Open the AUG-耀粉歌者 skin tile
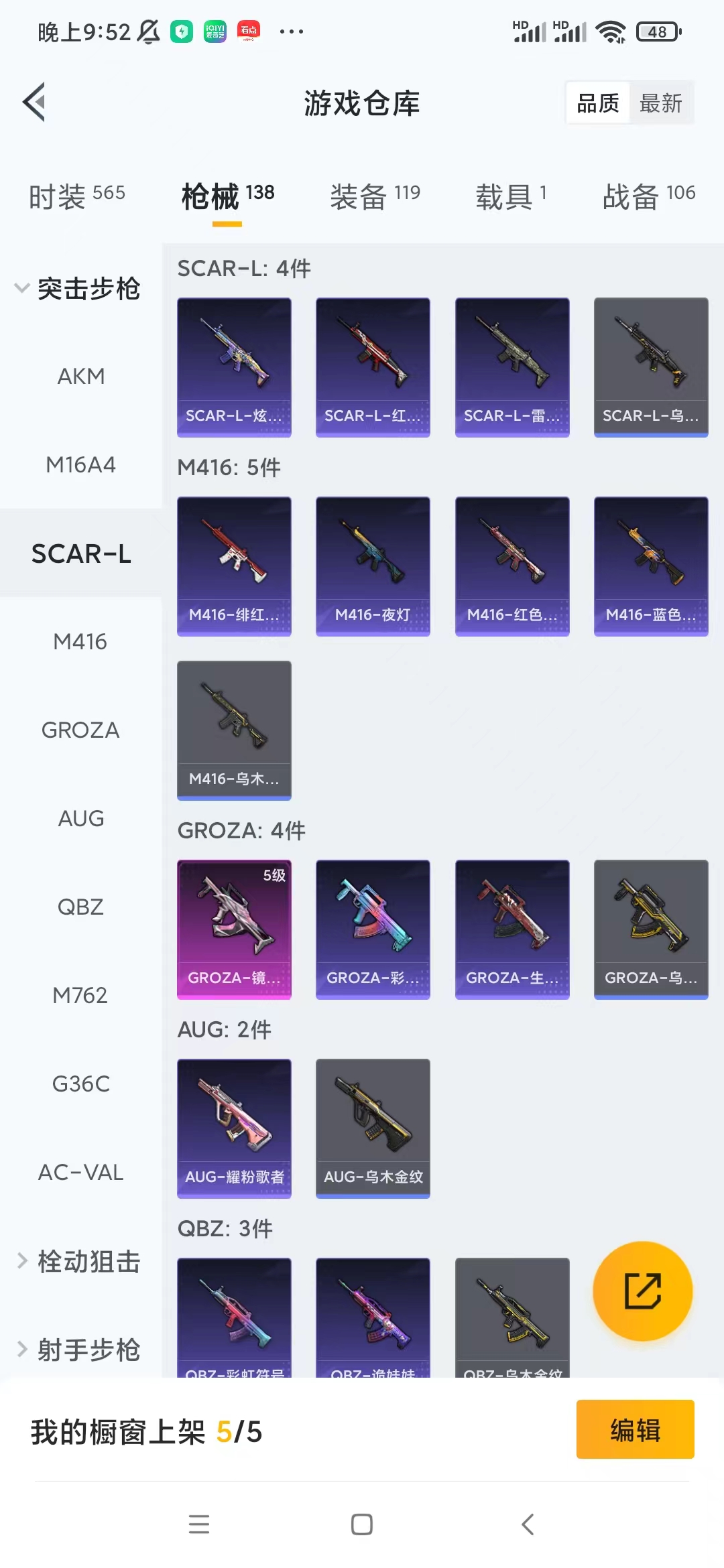The height and width of the screenshot is (1568, 724). click(234, 1128)
